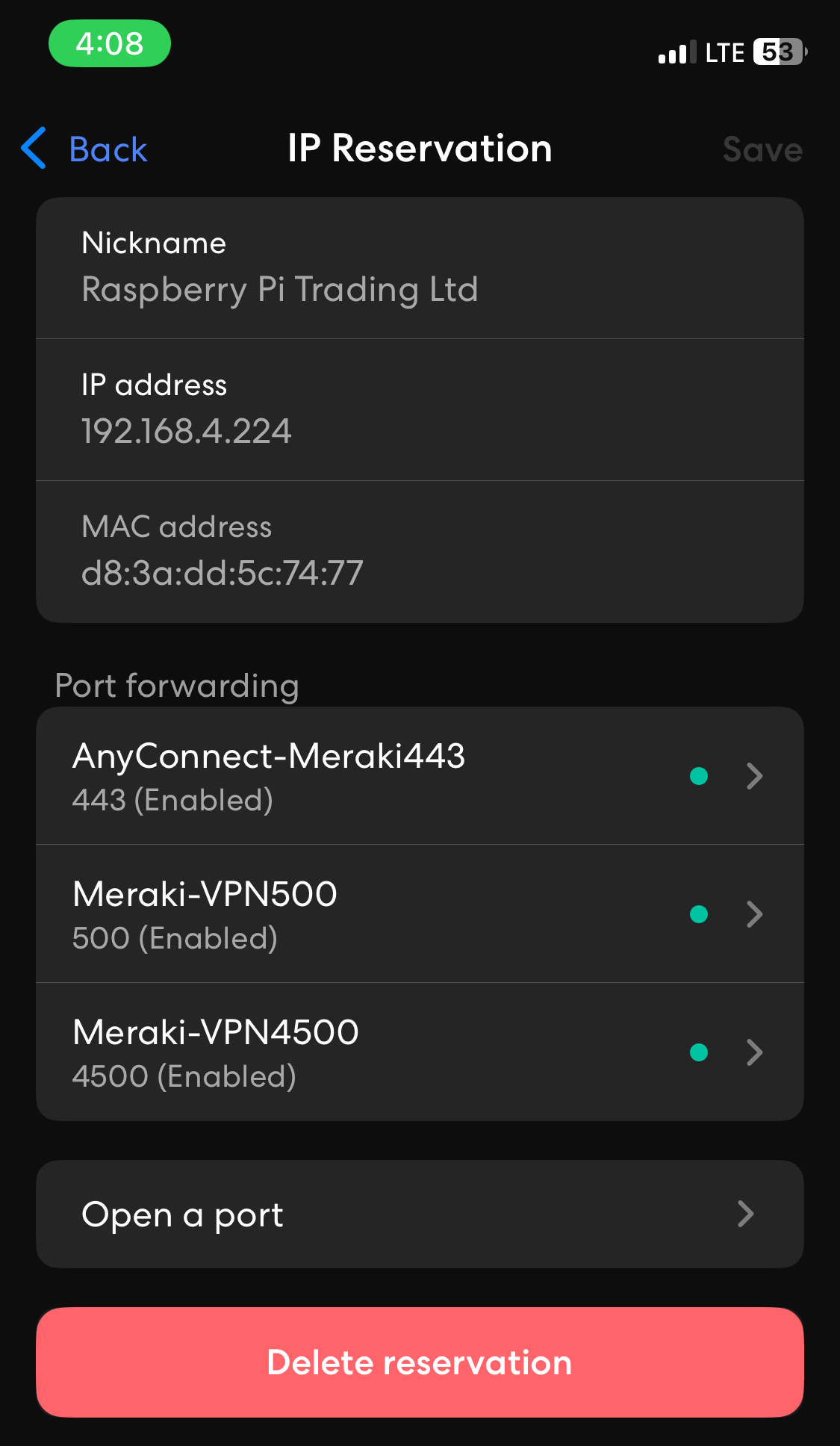The width and height of the screenshot is (840, 1446).
Task: Go back to the previous screen
Action: point(84,149)
